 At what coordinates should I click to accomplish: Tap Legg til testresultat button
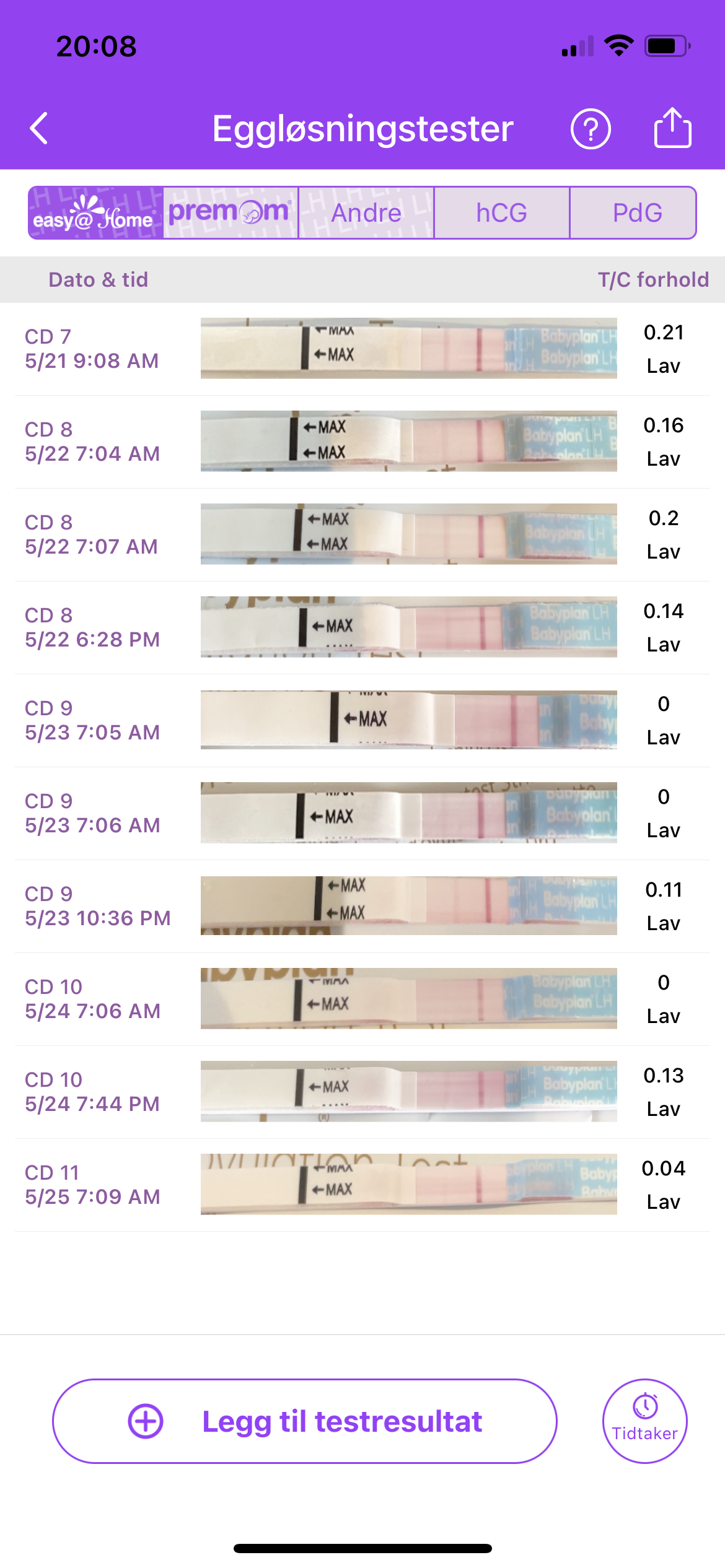[304, 1421]
